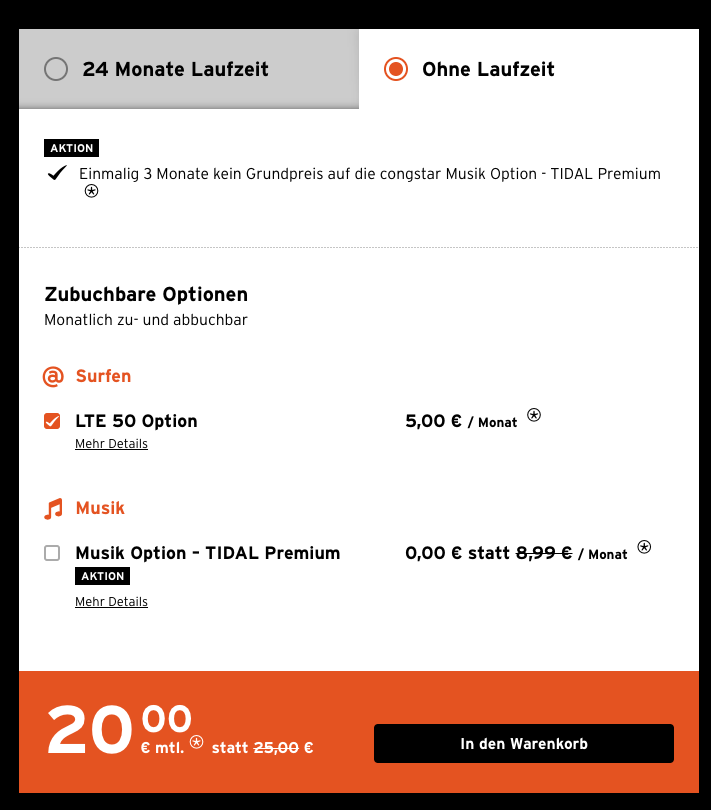Image resolution: width=711 pixels, height=810 pixels.
Task: Open footnote asterisk beside € mtl. total
Action: (x=196, y=742)
